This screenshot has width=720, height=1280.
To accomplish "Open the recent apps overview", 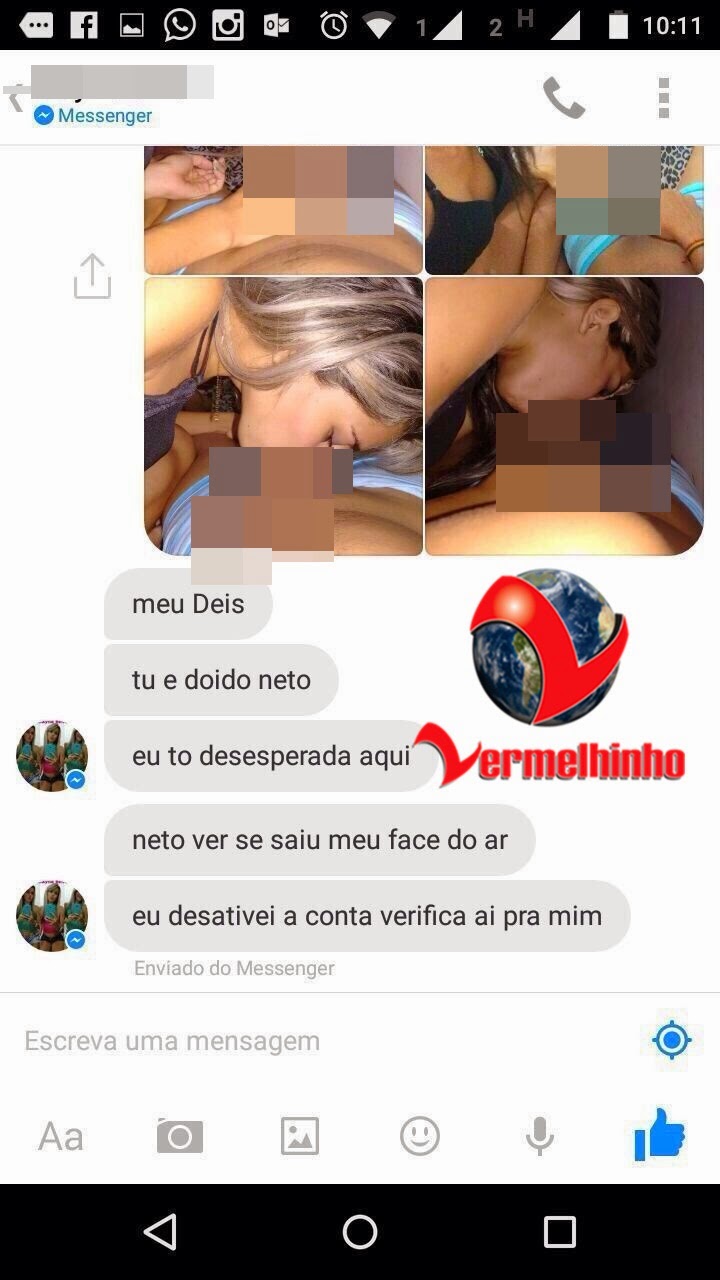I will (560, 1232).
